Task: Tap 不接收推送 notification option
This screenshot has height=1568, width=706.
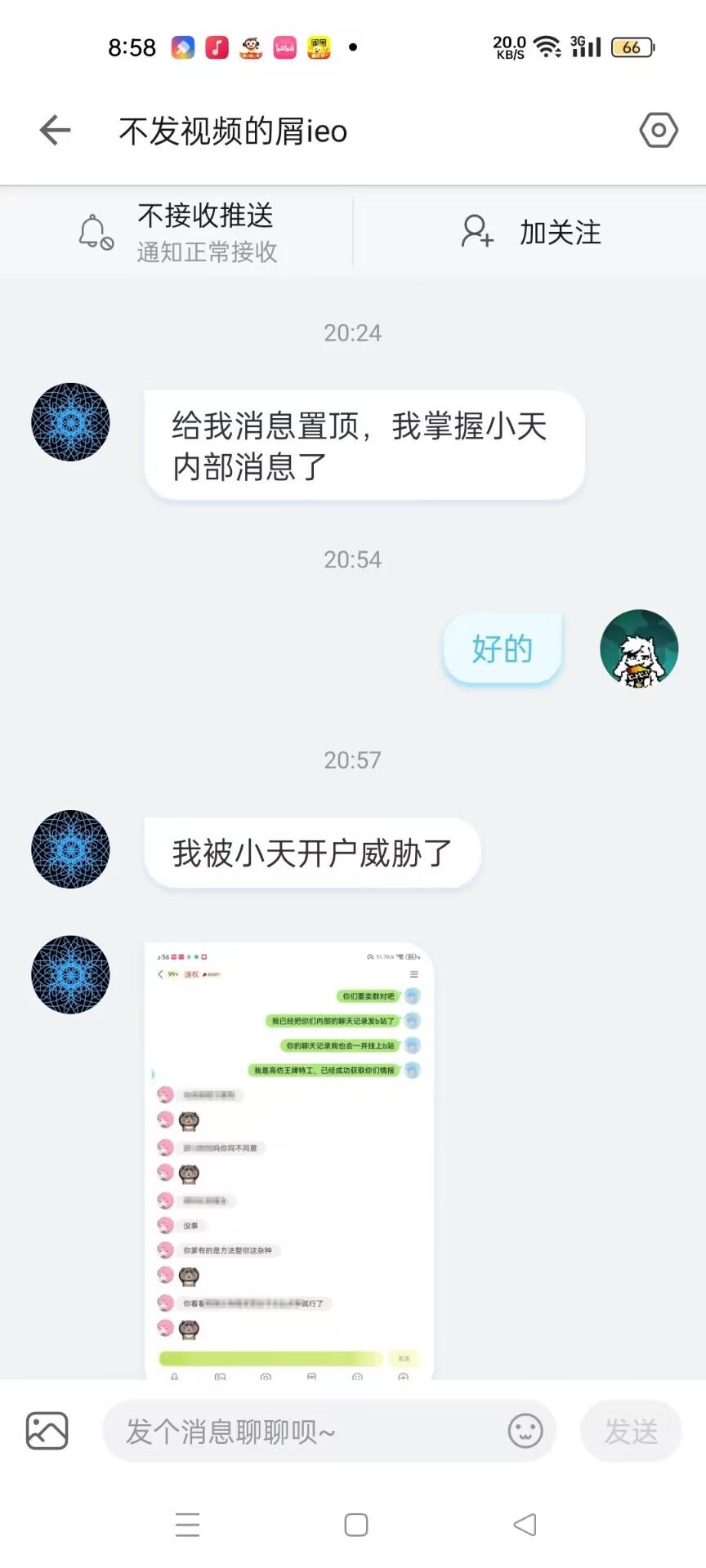Action: (178, 233)
